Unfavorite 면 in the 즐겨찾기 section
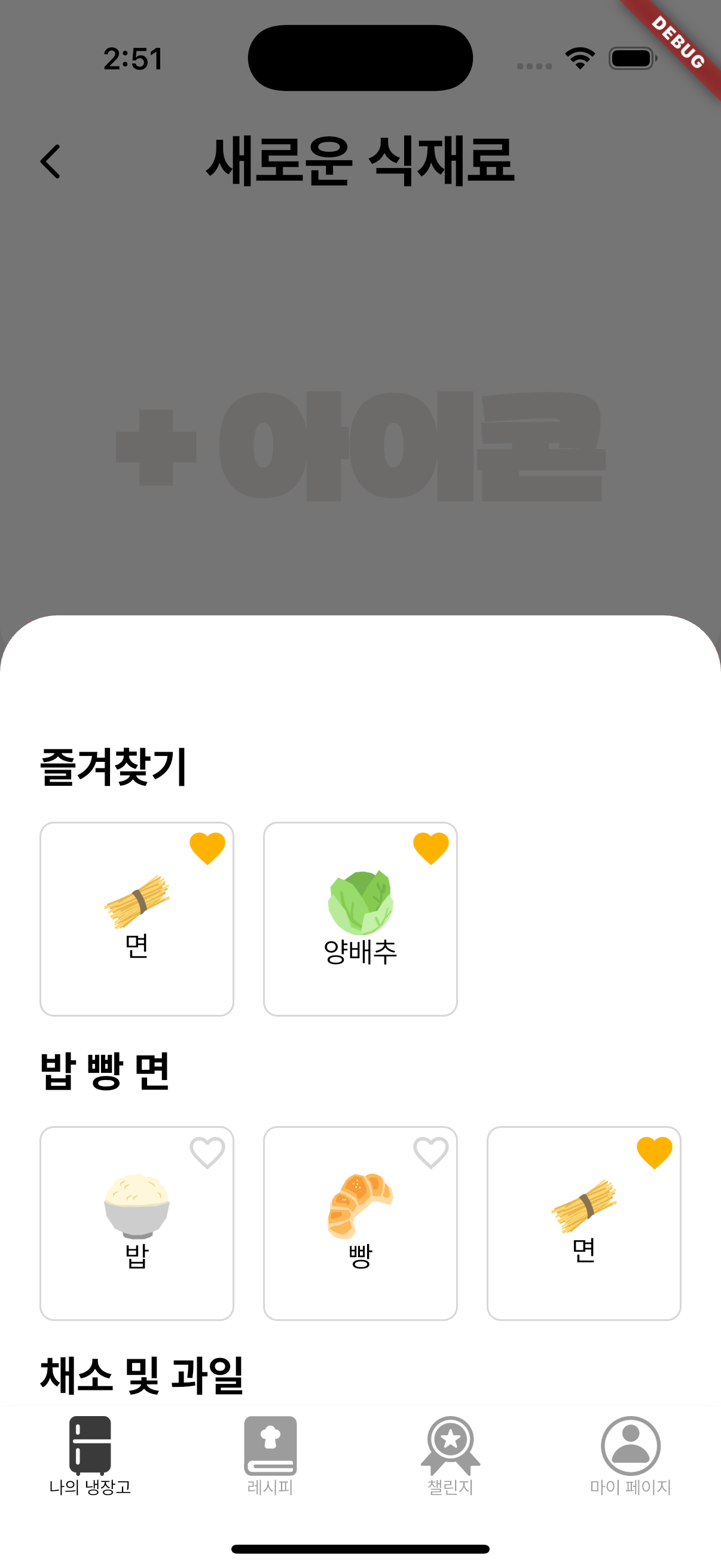 point(207,848)
